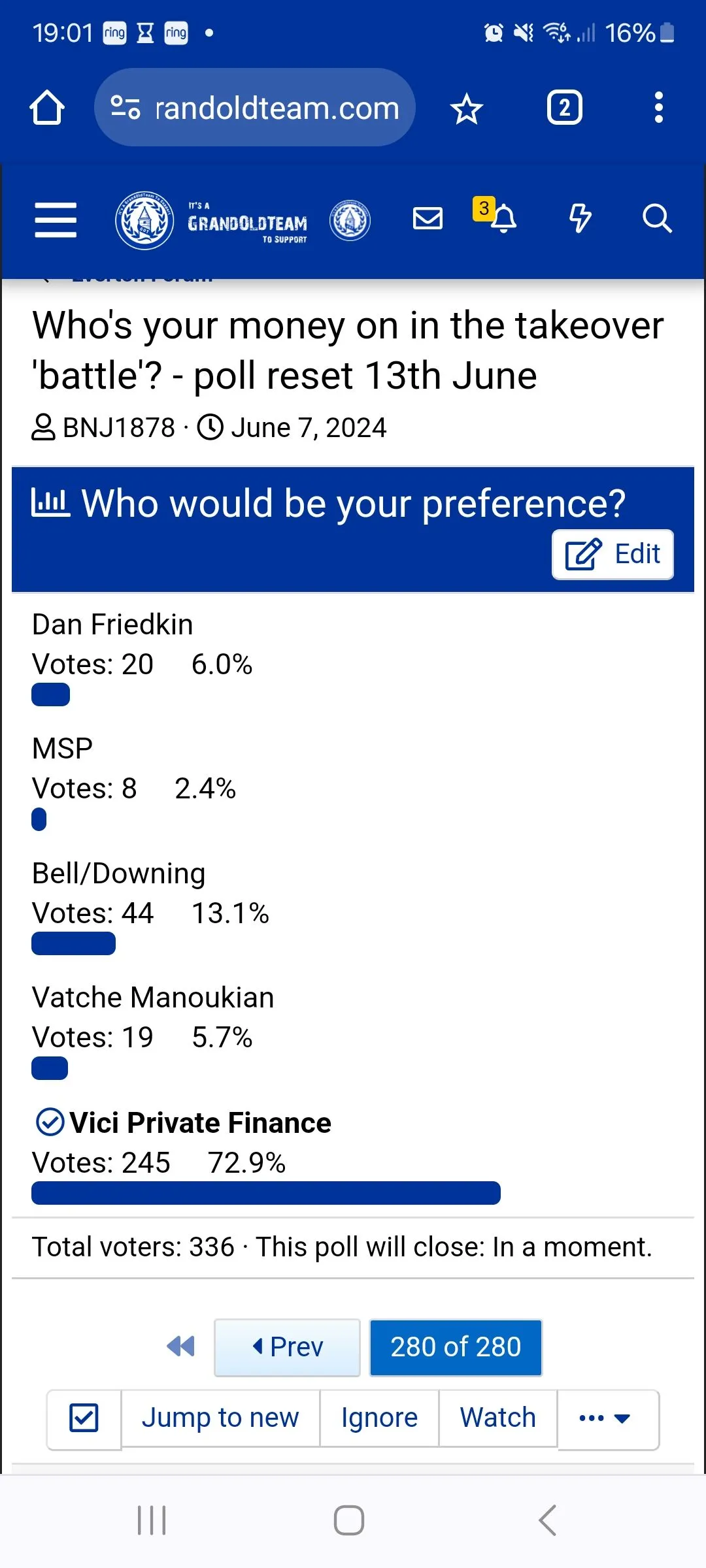
Task: Open the forum search
Action: (x=656, y=218)
